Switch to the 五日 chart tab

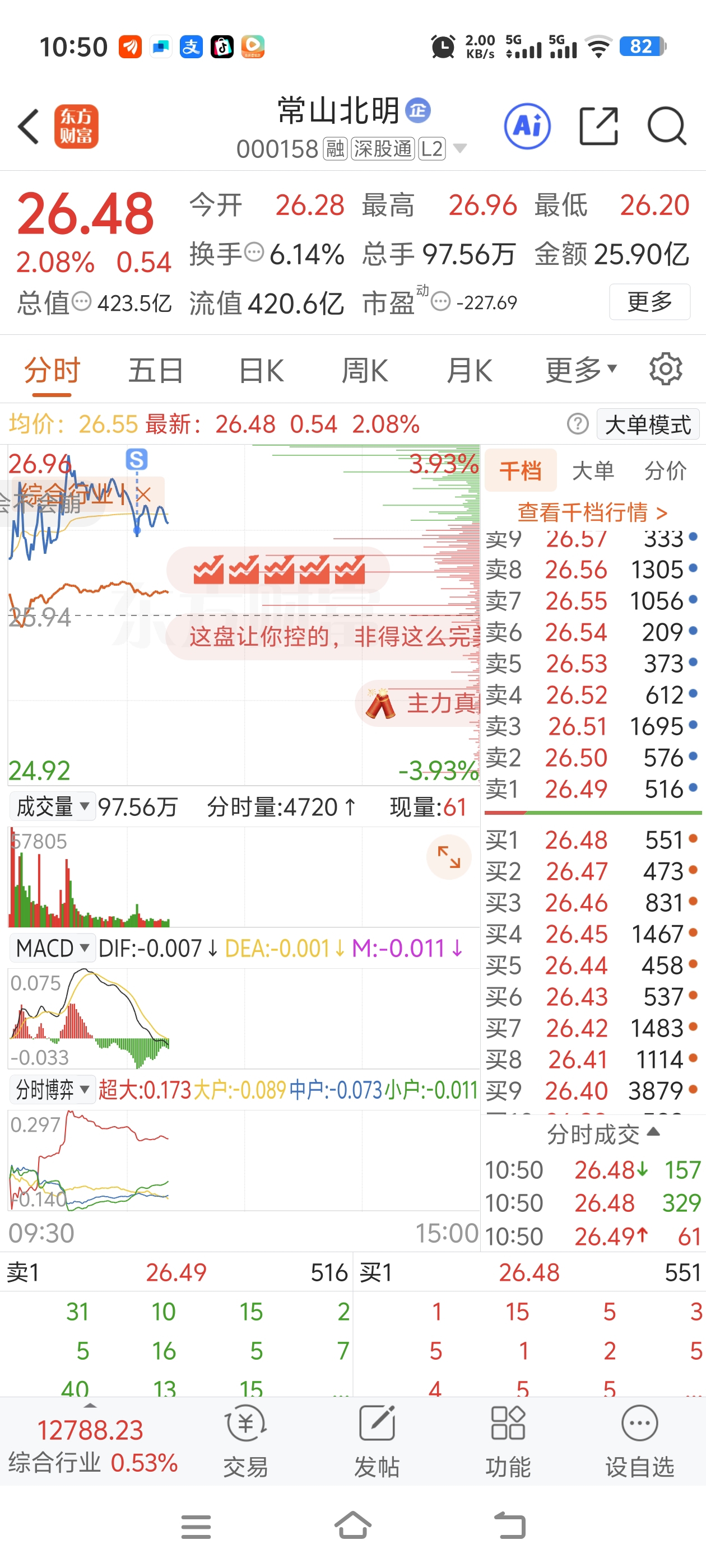click(155, 370)
